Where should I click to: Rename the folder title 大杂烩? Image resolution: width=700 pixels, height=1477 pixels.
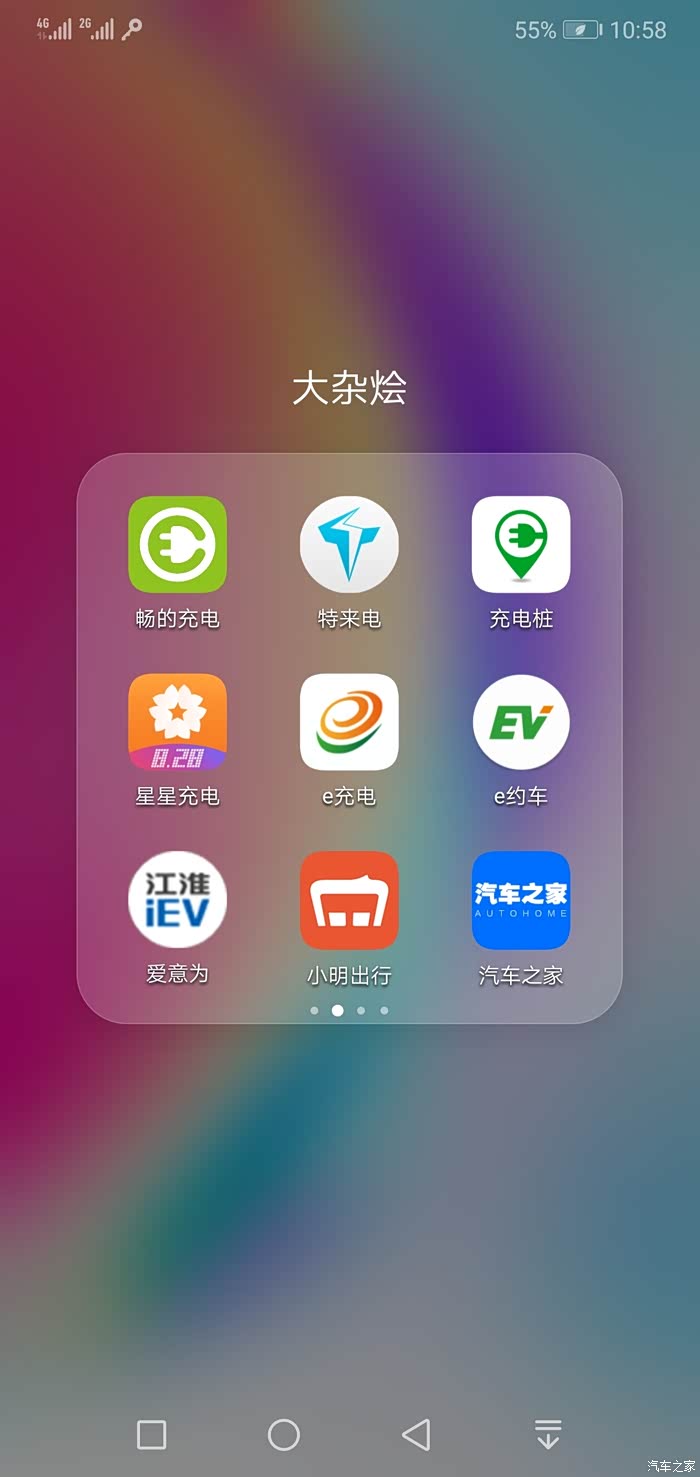pos(349,388)
